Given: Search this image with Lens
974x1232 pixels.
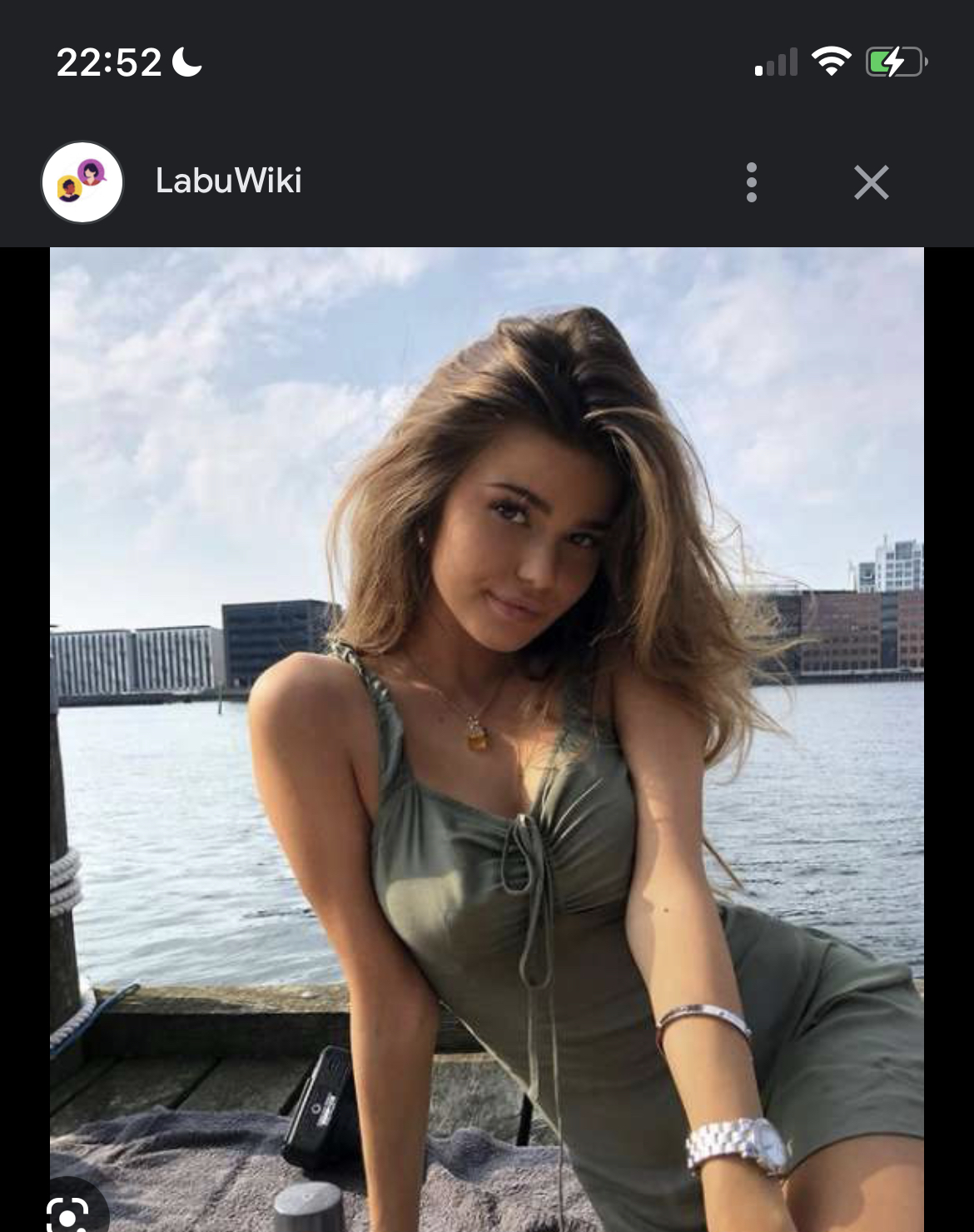Looking at the screenshot, I should [68, 1212].
